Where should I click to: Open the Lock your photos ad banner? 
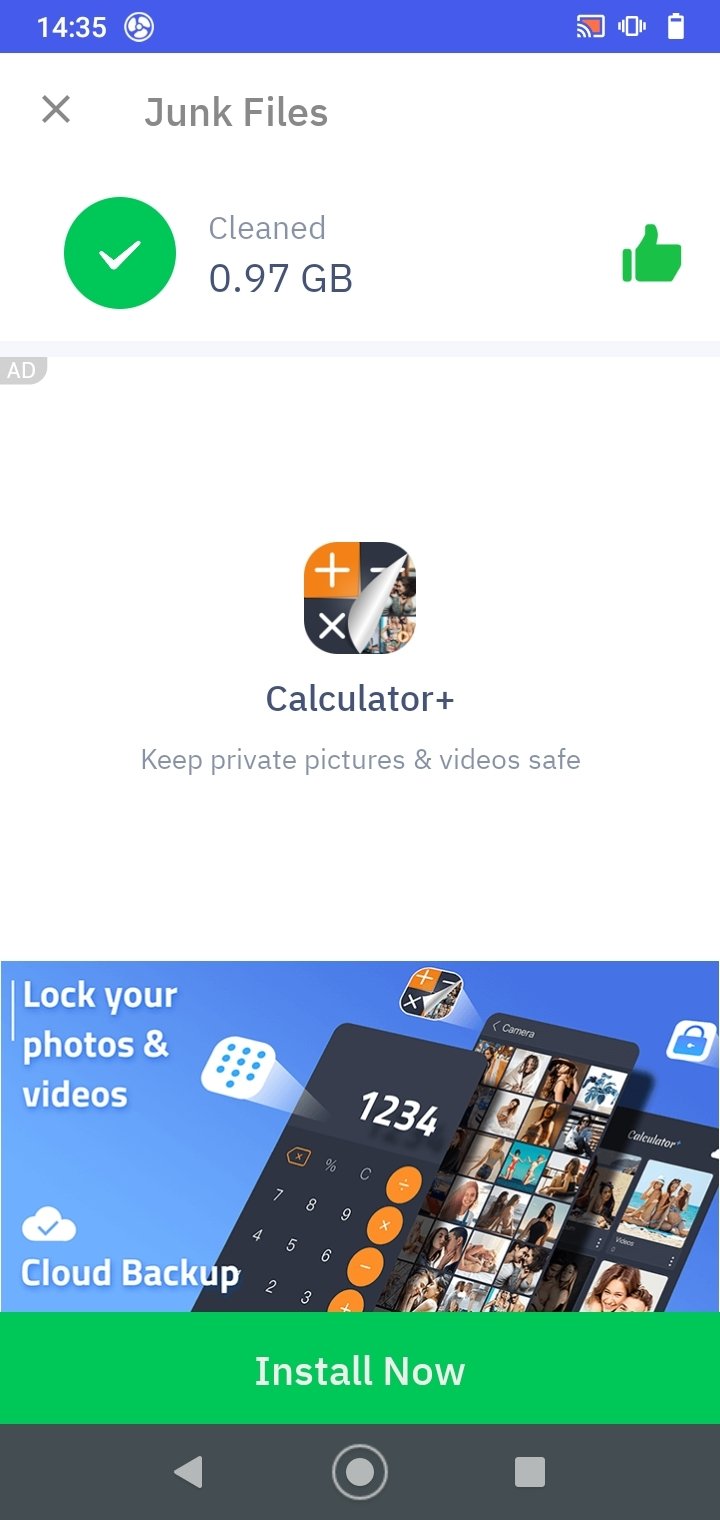coord(360,1136)
